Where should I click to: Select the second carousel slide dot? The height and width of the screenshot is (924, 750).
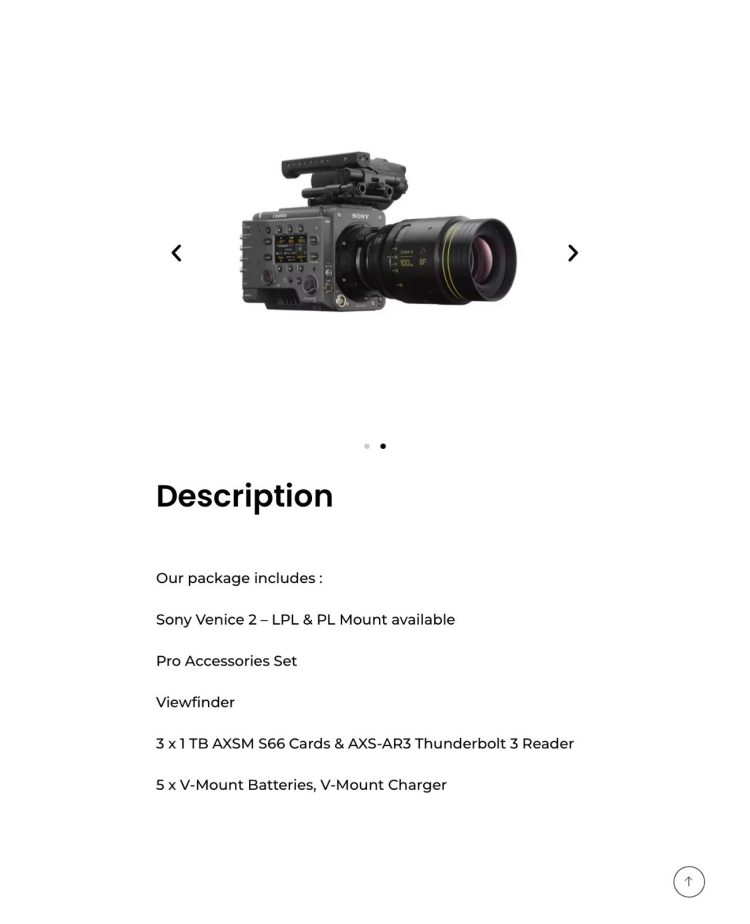383,446
